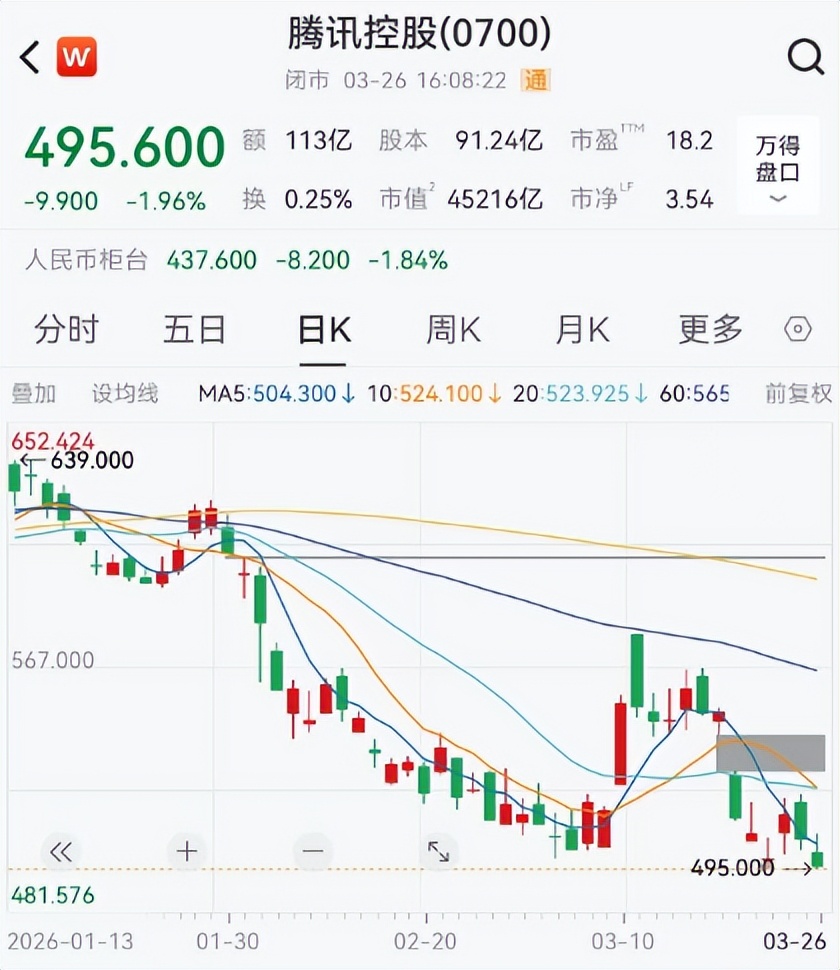
Task: Open chart settings hexagon icon
Action: pyautogui.click(x=798, y=329)
